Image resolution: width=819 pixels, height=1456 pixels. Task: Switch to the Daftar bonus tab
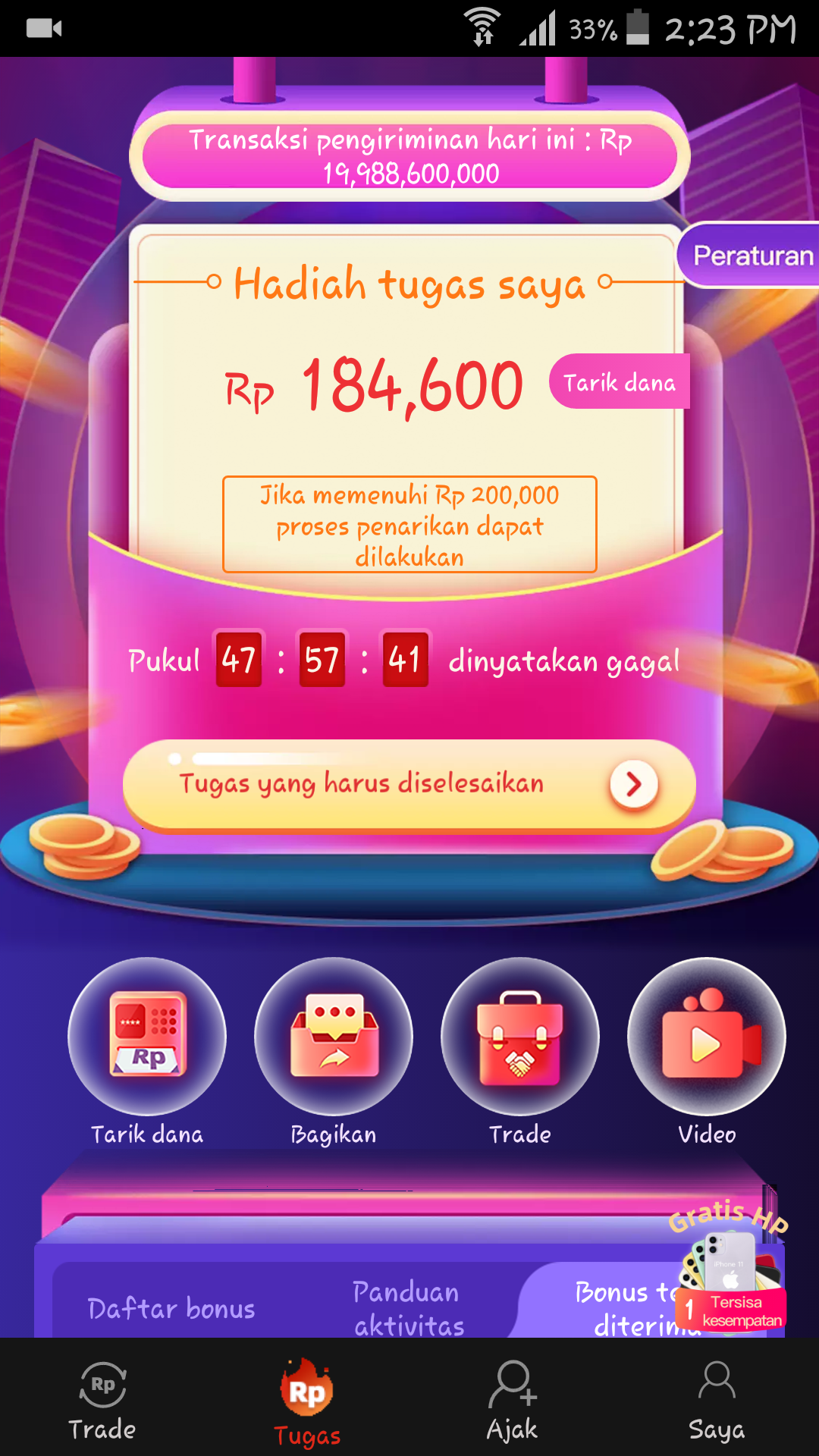[171, 1308]
